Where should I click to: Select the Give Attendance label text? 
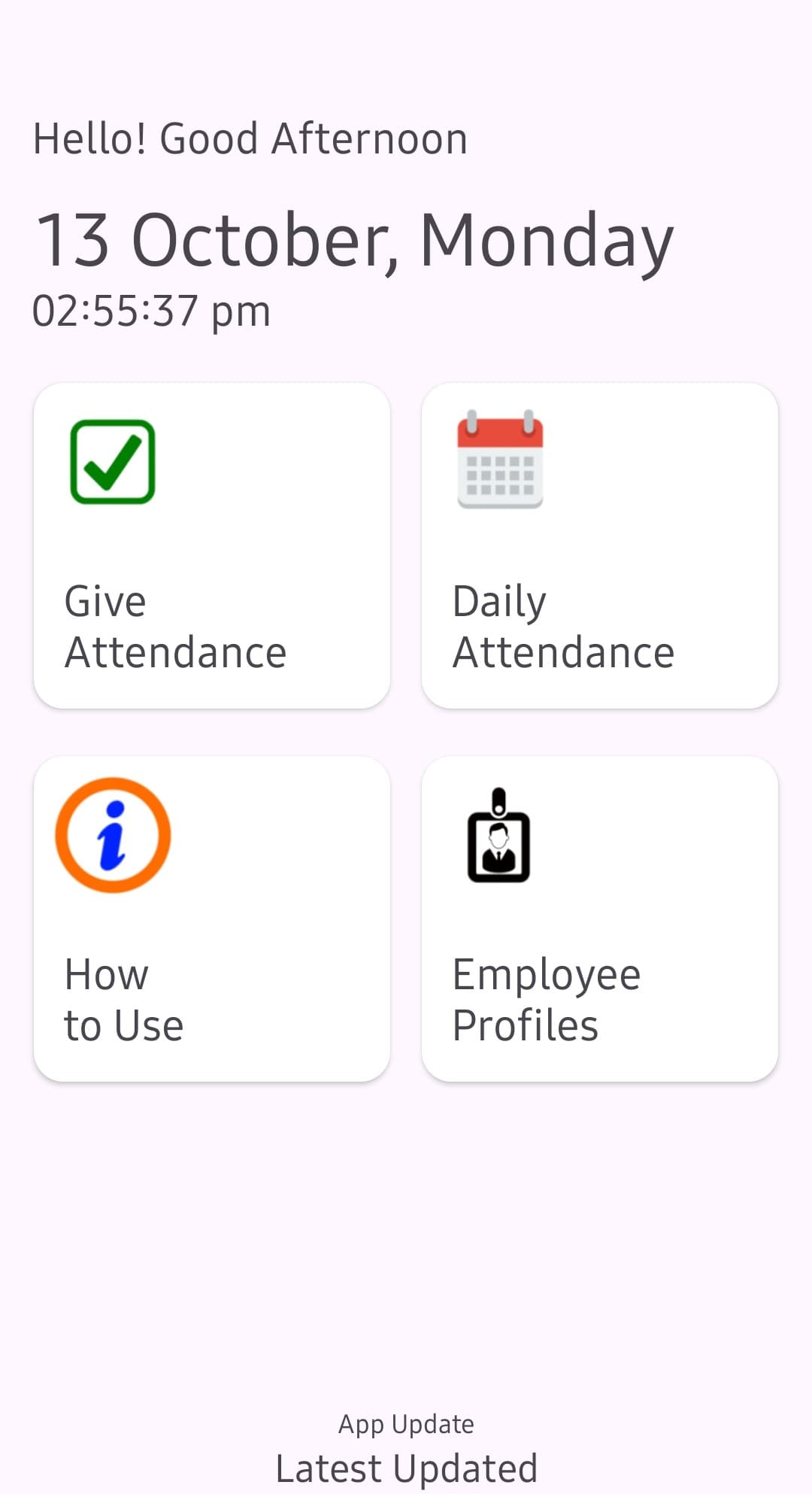point(176,626)
